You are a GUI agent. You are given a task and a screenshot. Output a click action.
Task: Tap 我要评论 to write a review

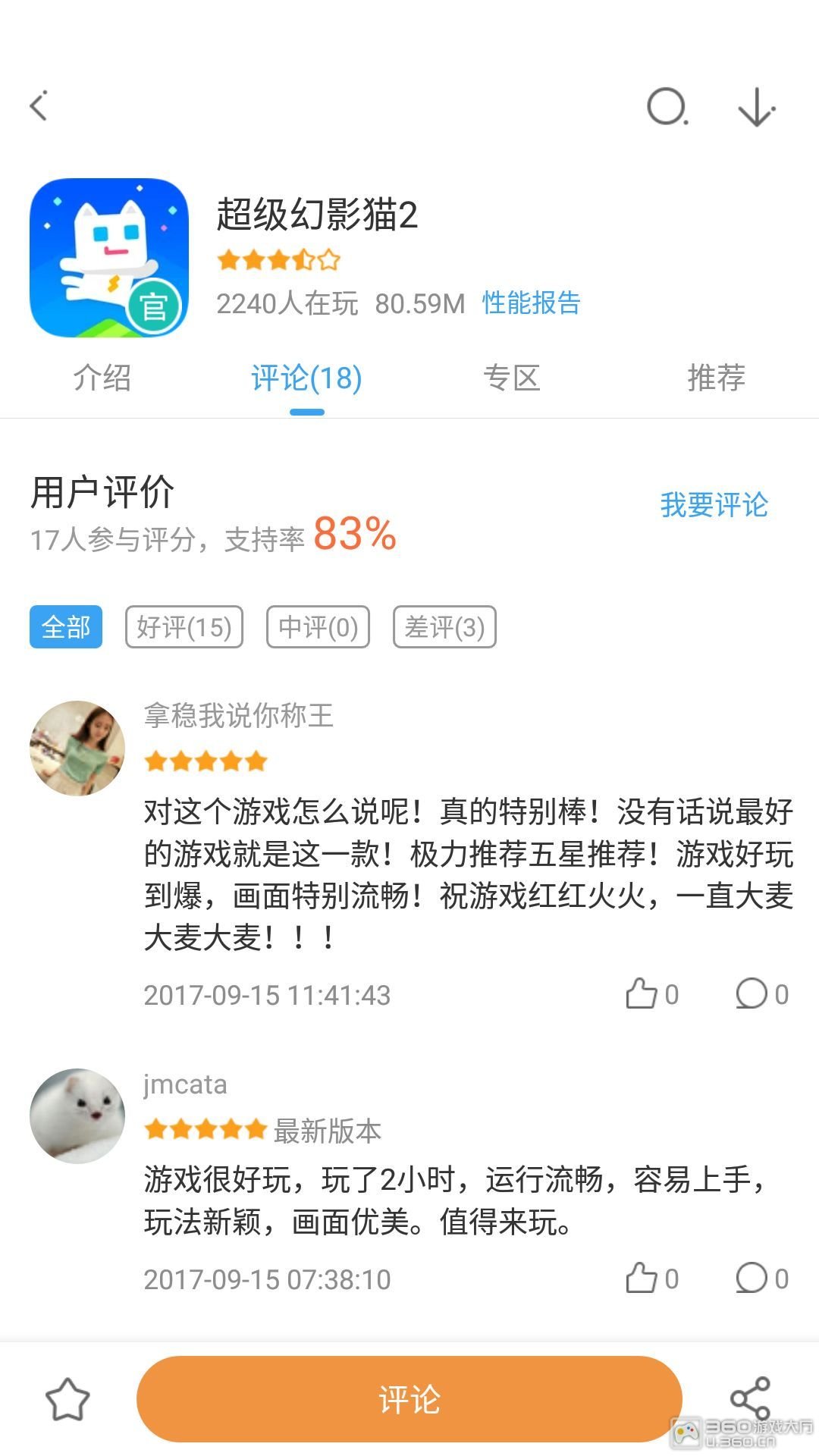pos(714,505)
